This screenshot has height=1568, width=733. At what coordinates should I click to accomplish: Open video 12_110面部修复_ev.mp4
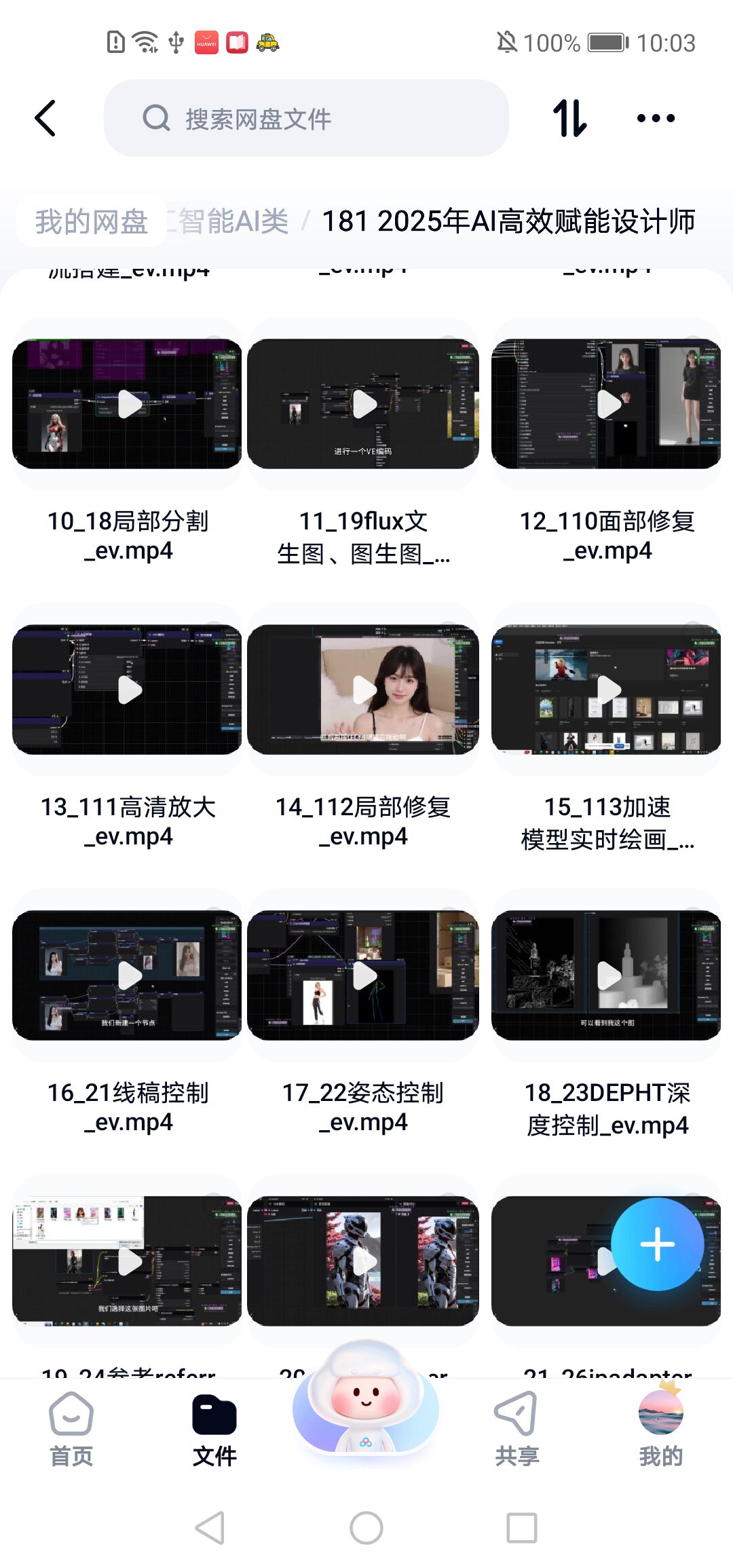tap(606, 404)
